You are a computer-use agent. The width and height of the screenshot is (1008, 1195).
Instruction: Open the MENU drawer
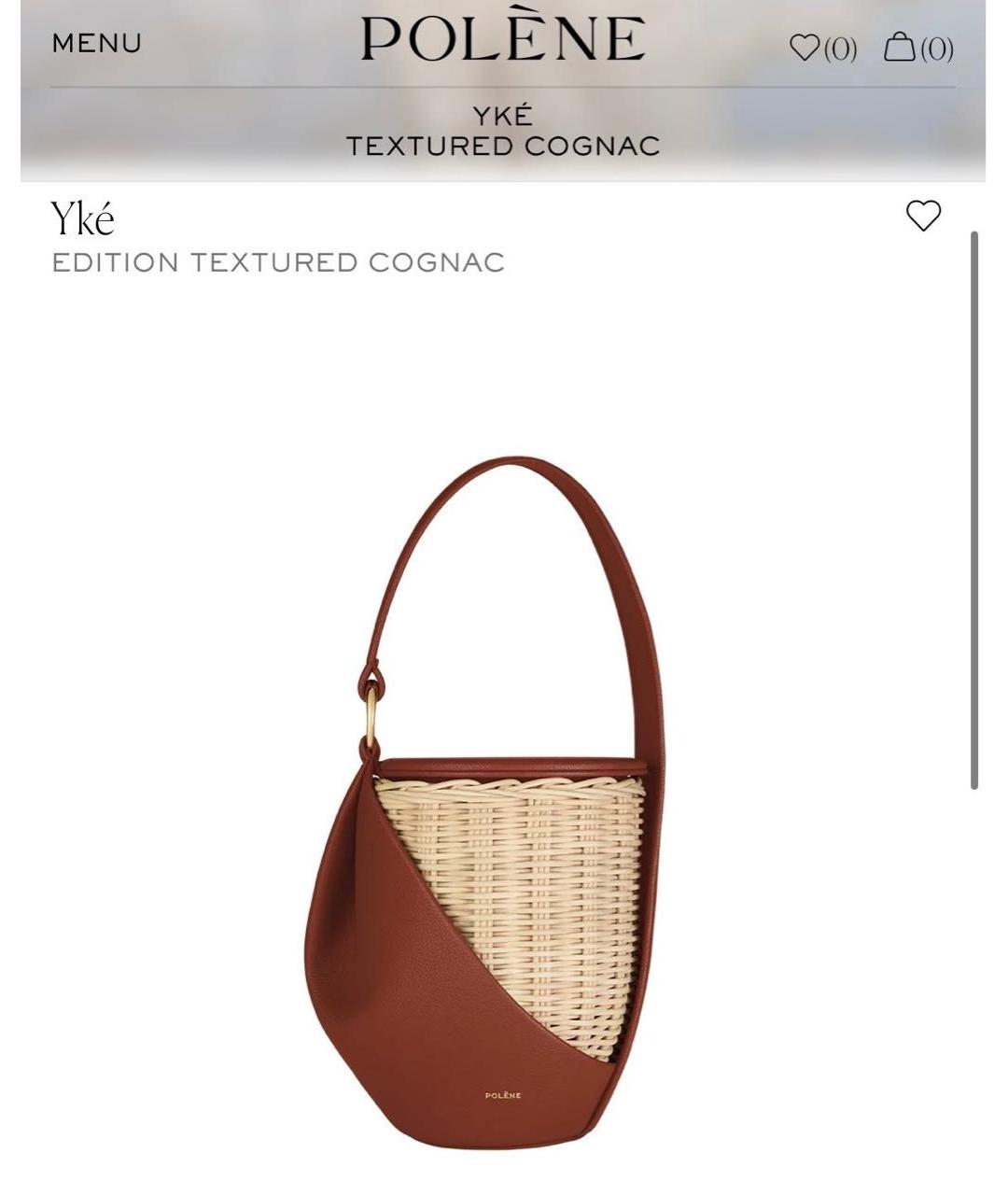point(96,44)
